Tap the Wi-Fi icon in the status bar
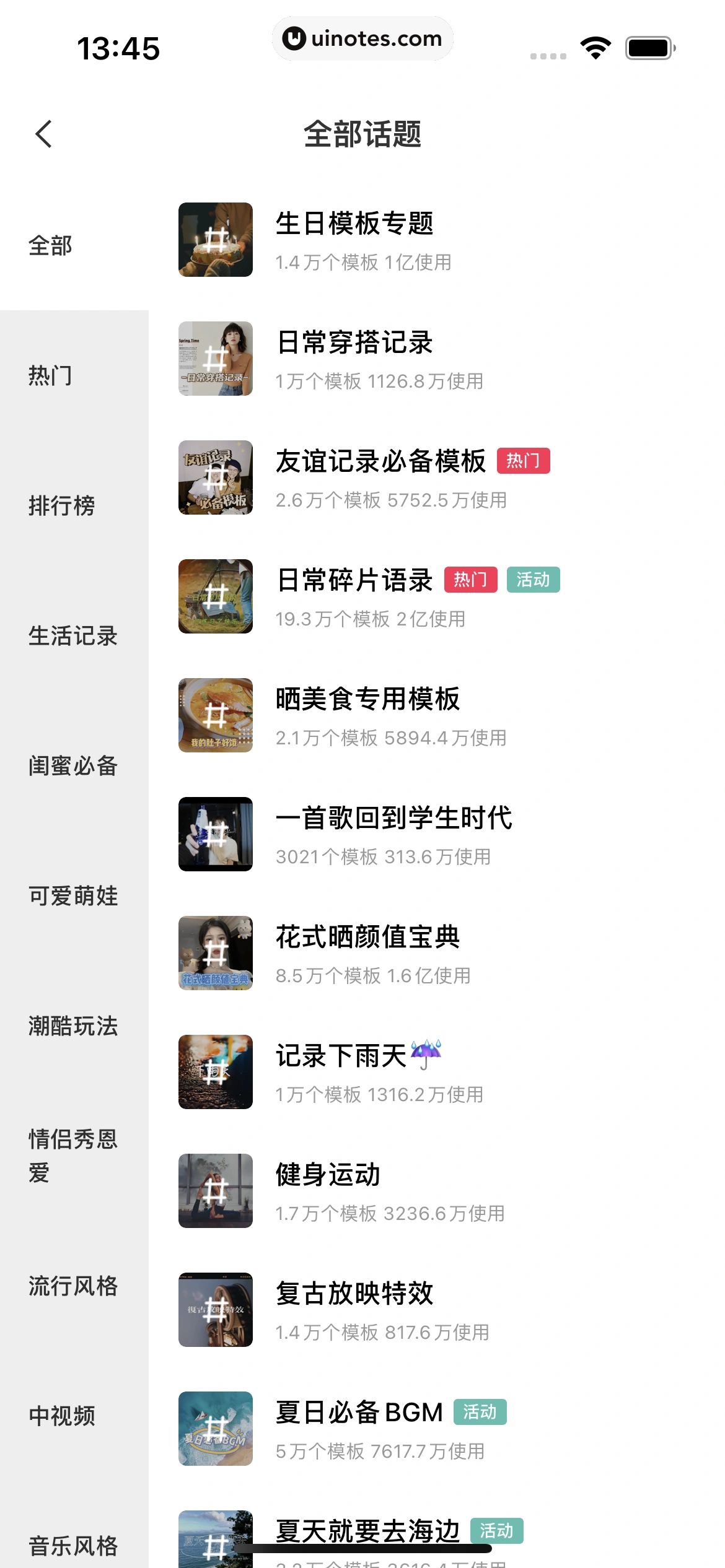Screen dimensions: 725x1568 [596, 46]
